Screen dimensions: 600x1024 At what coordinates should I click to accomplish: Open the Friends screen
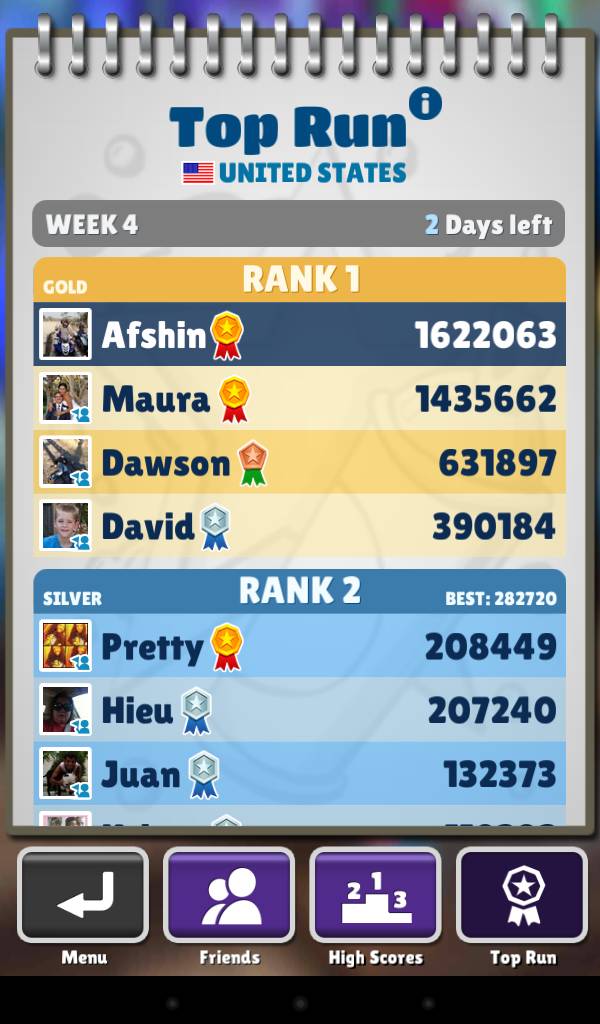pos(229,895)
